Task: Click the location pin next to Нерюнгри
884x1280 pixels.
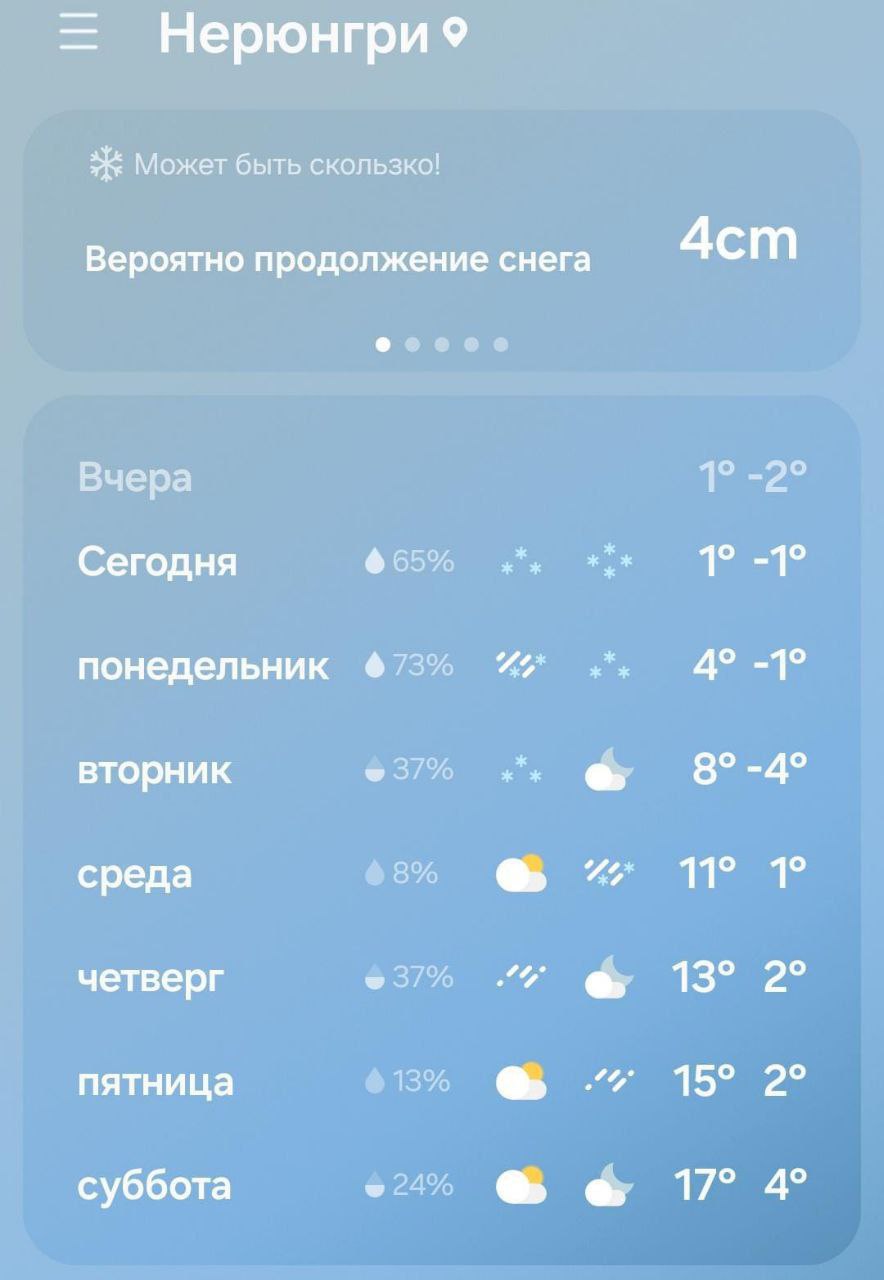Action: click(455, 33)
